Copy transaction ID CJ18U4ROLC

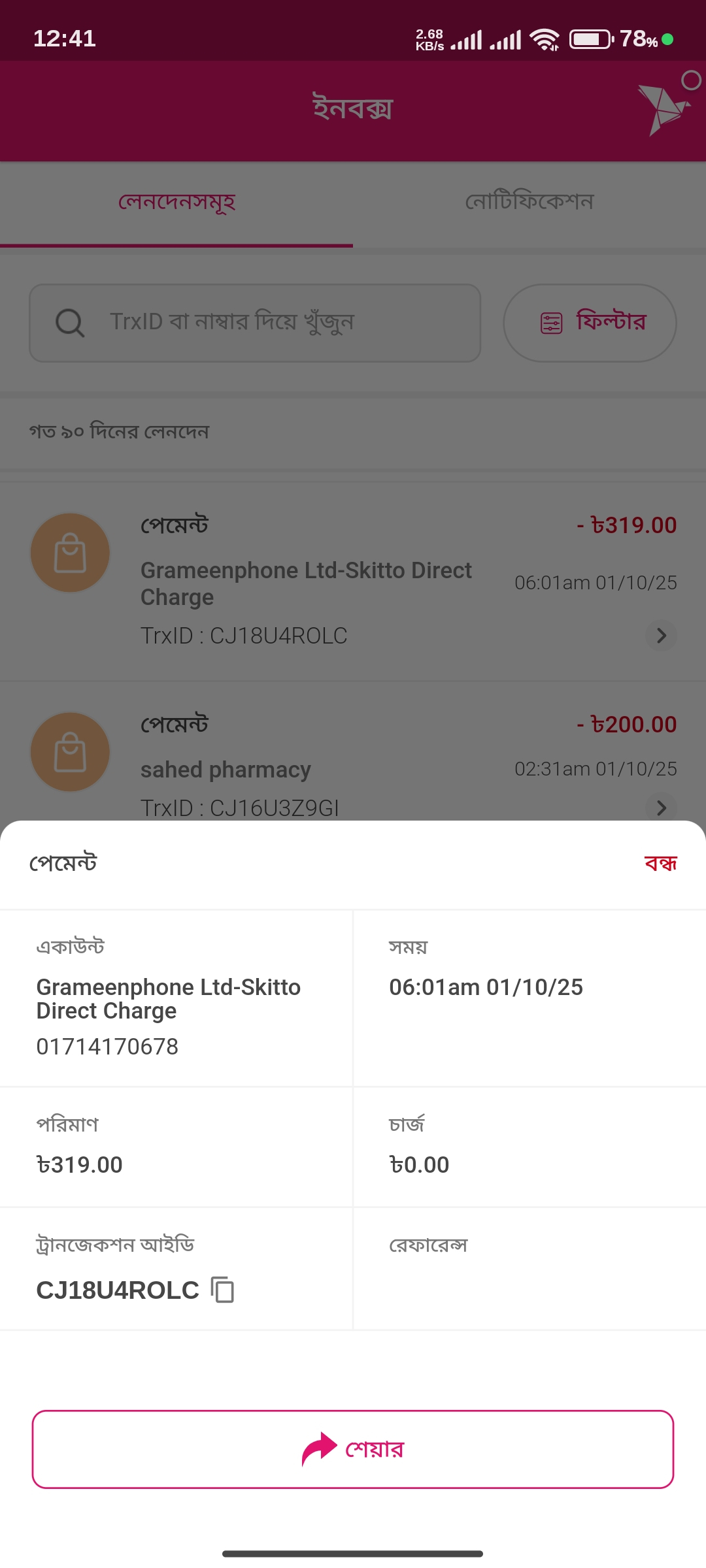coord(223,1290)
